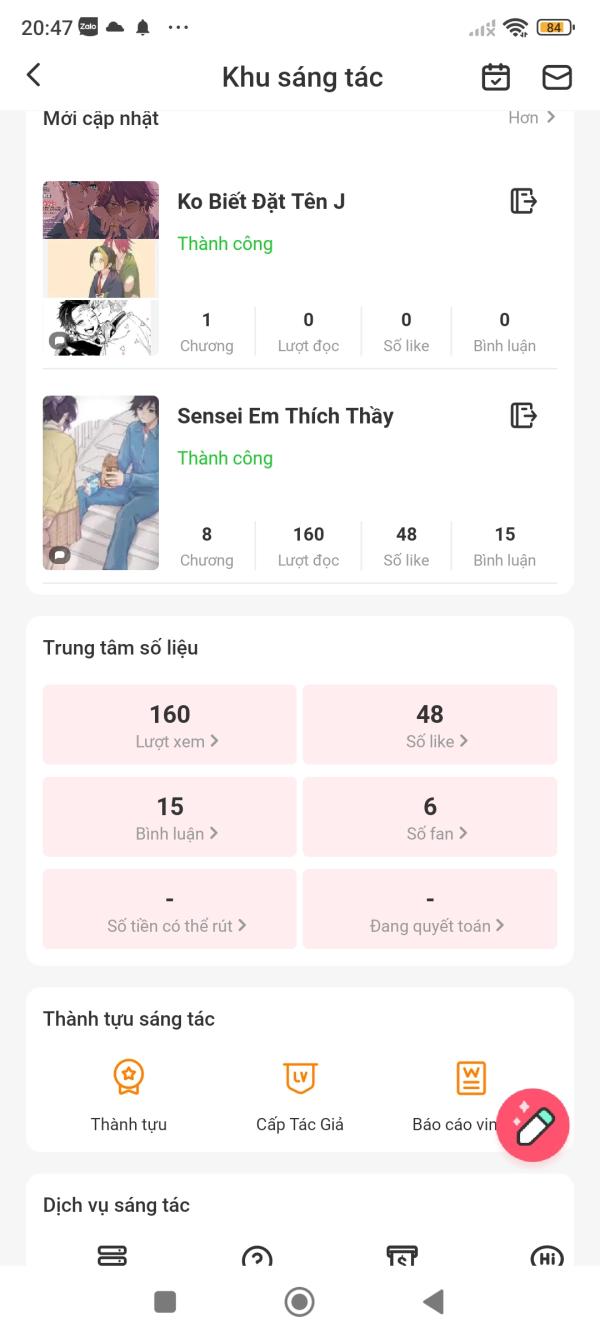Open the Ko Biết Đặt Tên J story
This screenshot has width=600, height=1338.
tap(261, 202)
